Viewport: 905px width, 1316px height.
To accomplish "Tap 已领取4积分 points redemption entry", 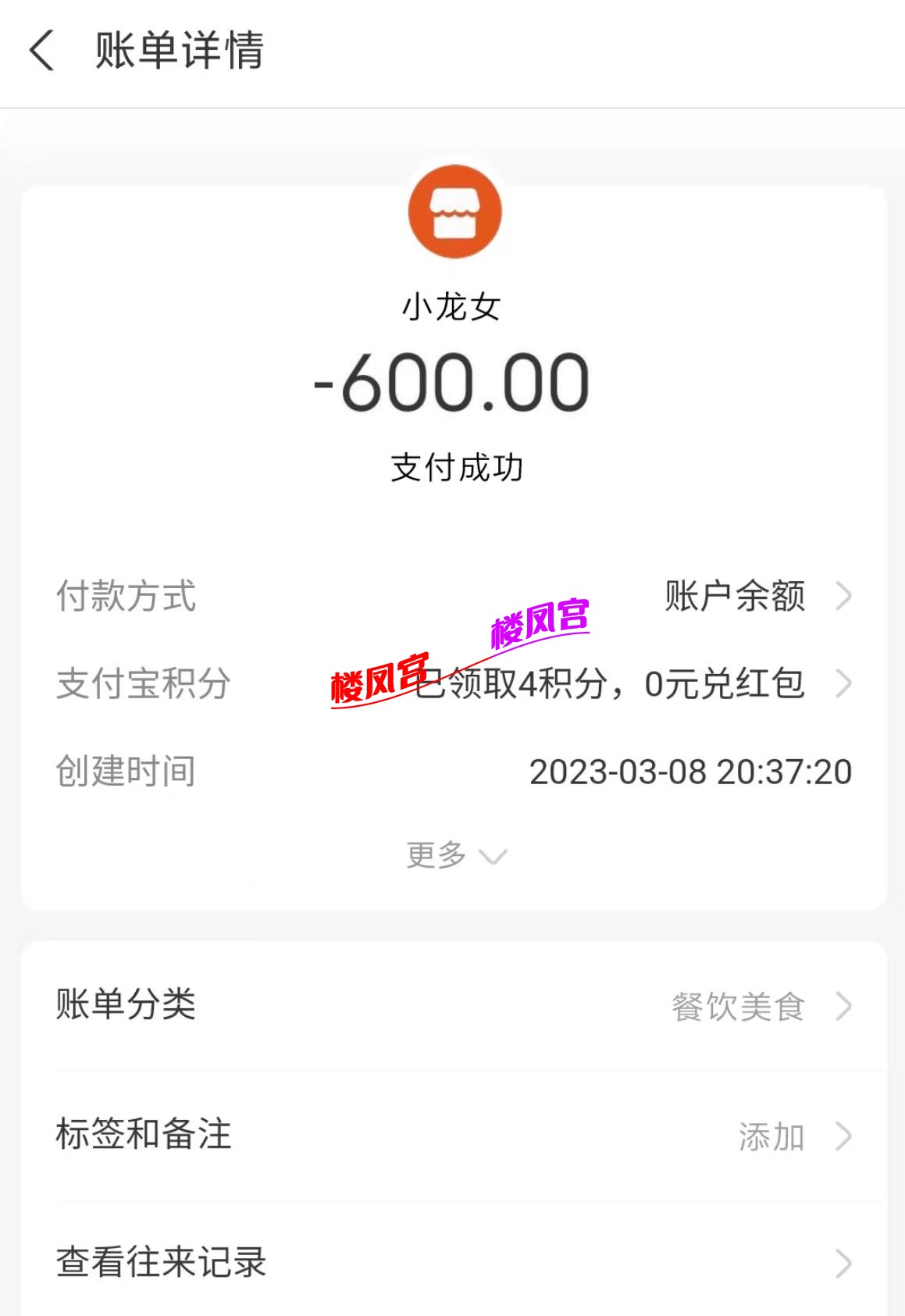I will point(547,685).
